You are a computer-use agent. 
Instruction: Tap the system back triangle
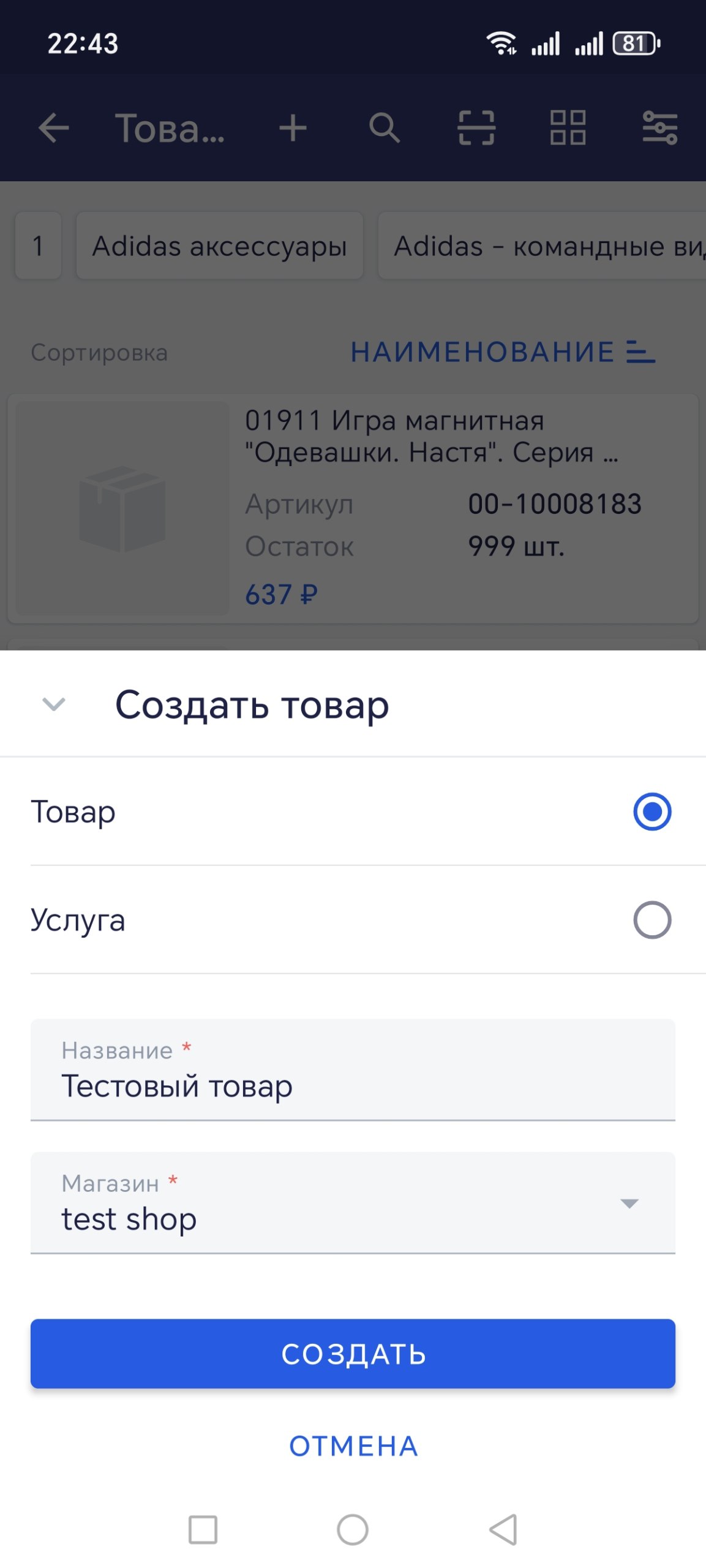point(503,1529)
